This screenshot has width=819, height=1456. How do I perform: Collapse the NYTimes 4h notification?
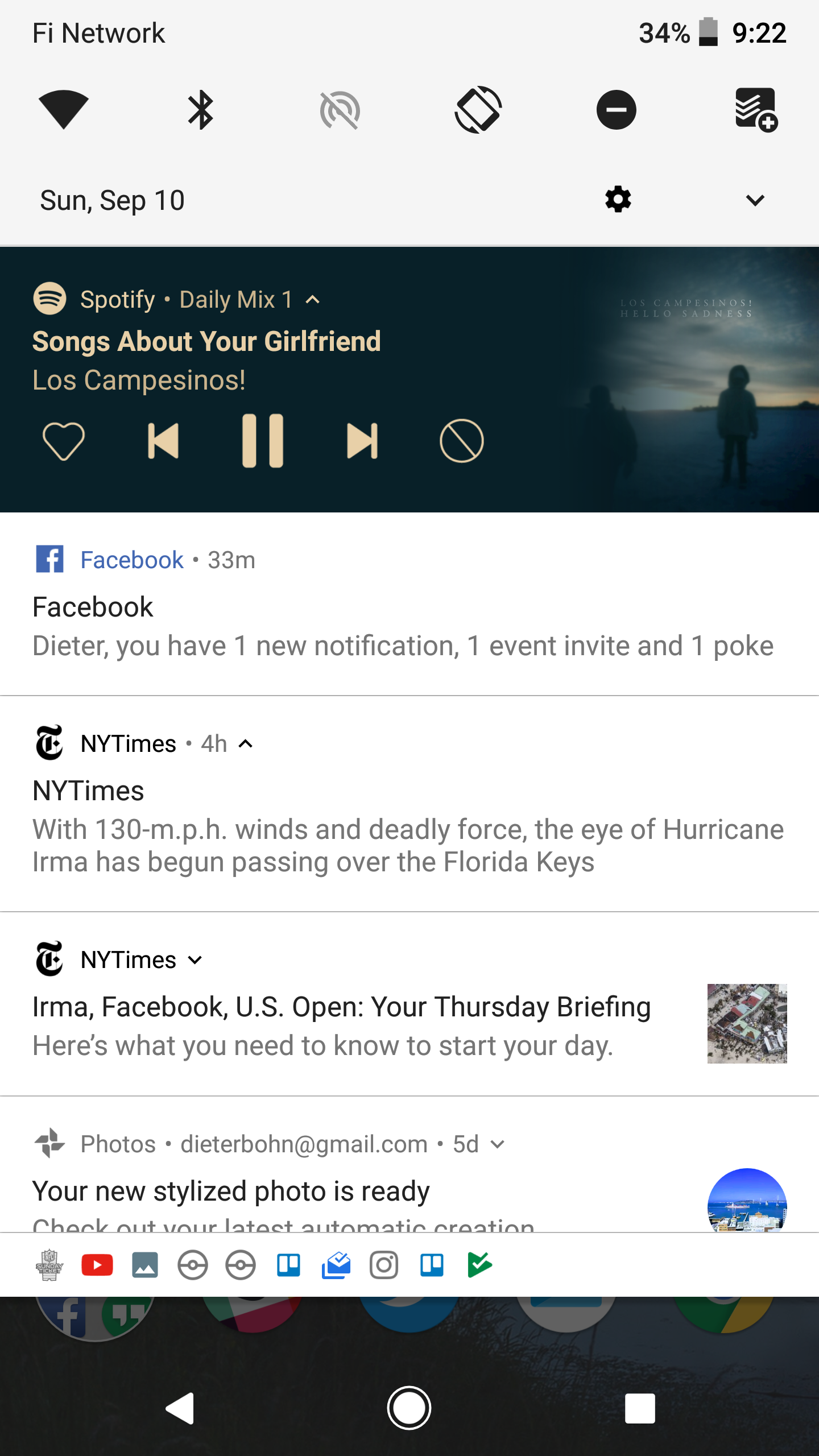coord(246,744)
